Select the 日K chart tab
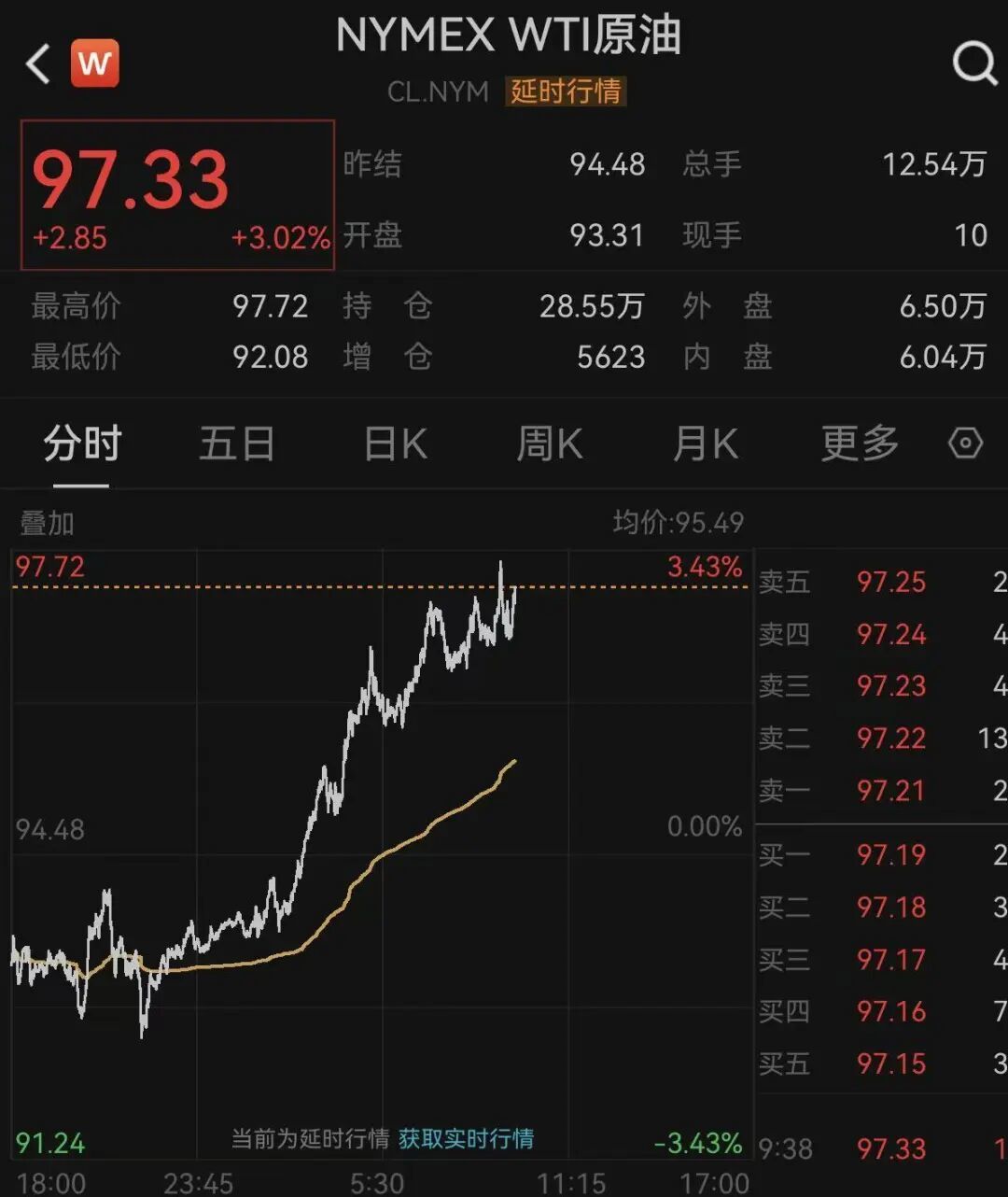1008x1197 pixels. click(395, 444)
